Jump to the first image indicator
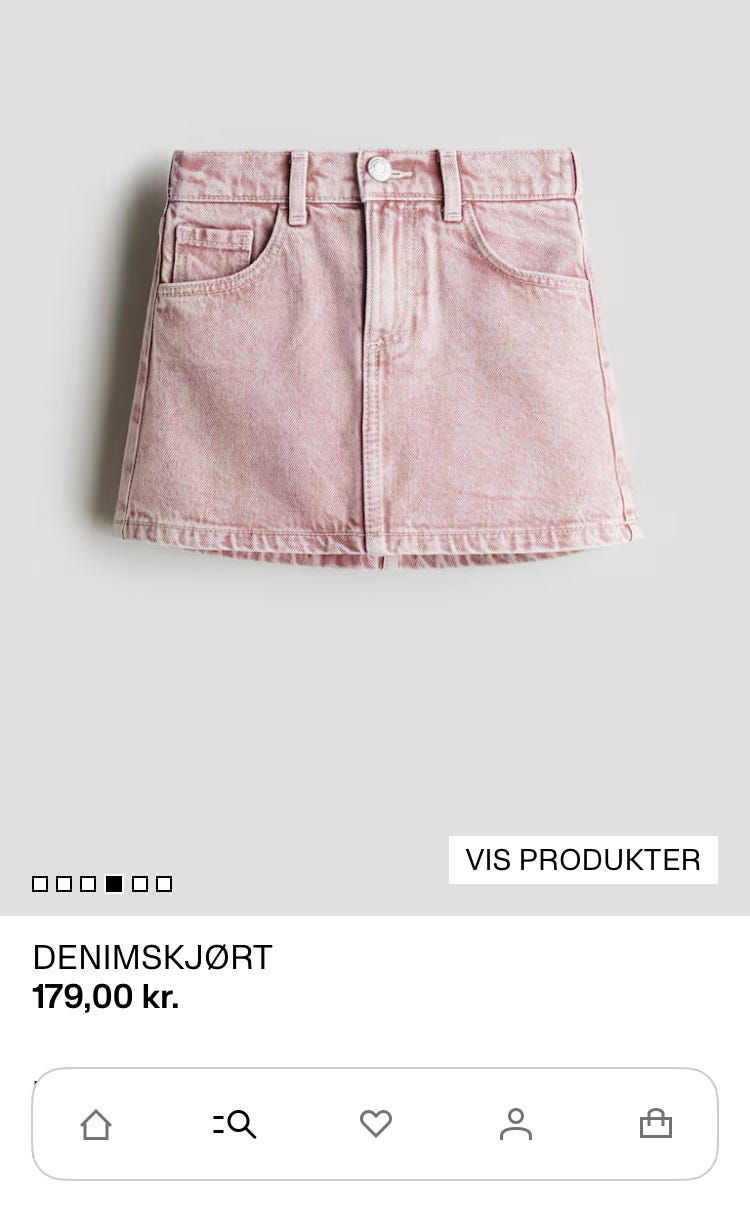Image resolution: width=750 pixels, height=1206 pixels. pyautogui.click(x=40, y=884)
